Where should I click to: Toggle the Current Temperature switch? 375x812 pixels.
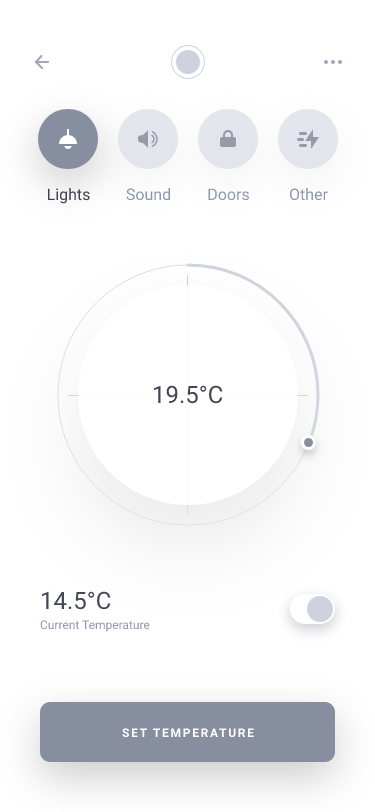click(x=312, y=609)
